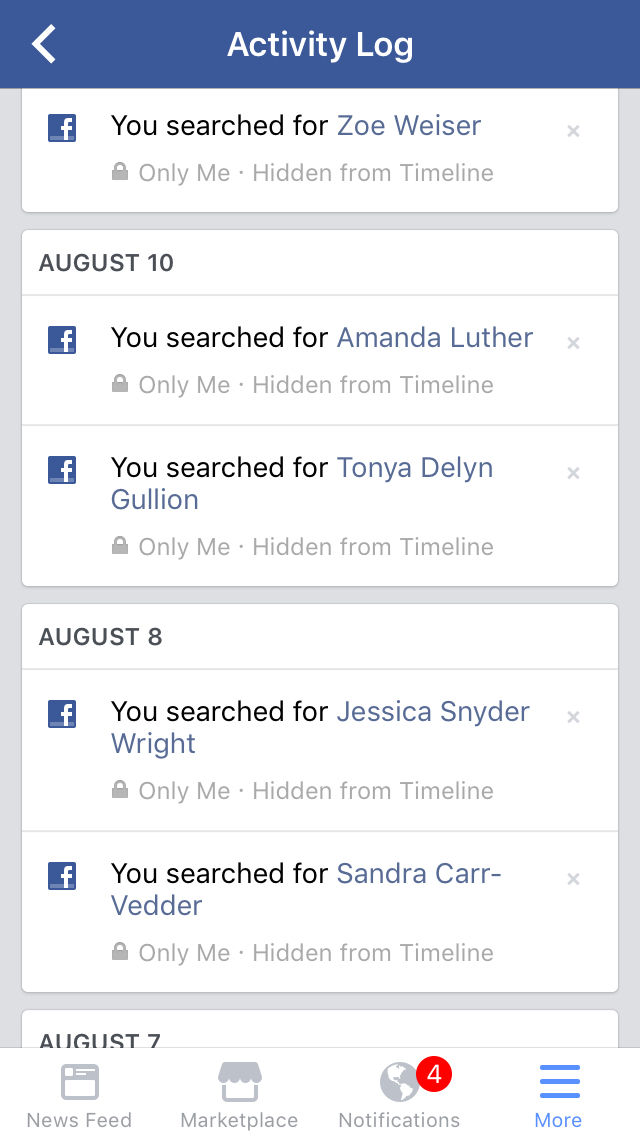Image resolution: width=640 pixels, height=1136 pixels.
Task: Go back from Activity Log
Action: (44, 44)
